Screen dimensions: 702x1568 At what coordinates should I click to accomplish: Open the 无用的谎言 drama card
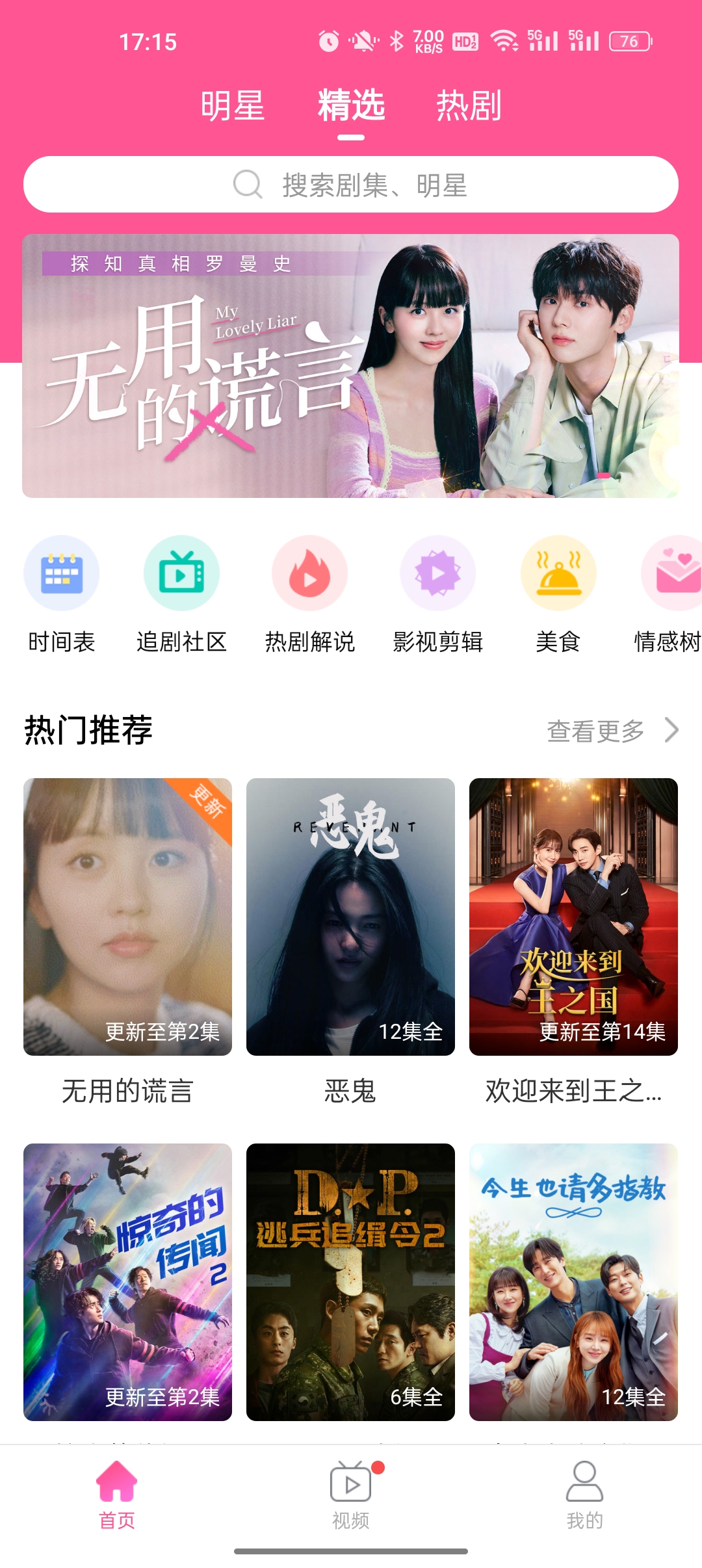(x=127, y=917)
